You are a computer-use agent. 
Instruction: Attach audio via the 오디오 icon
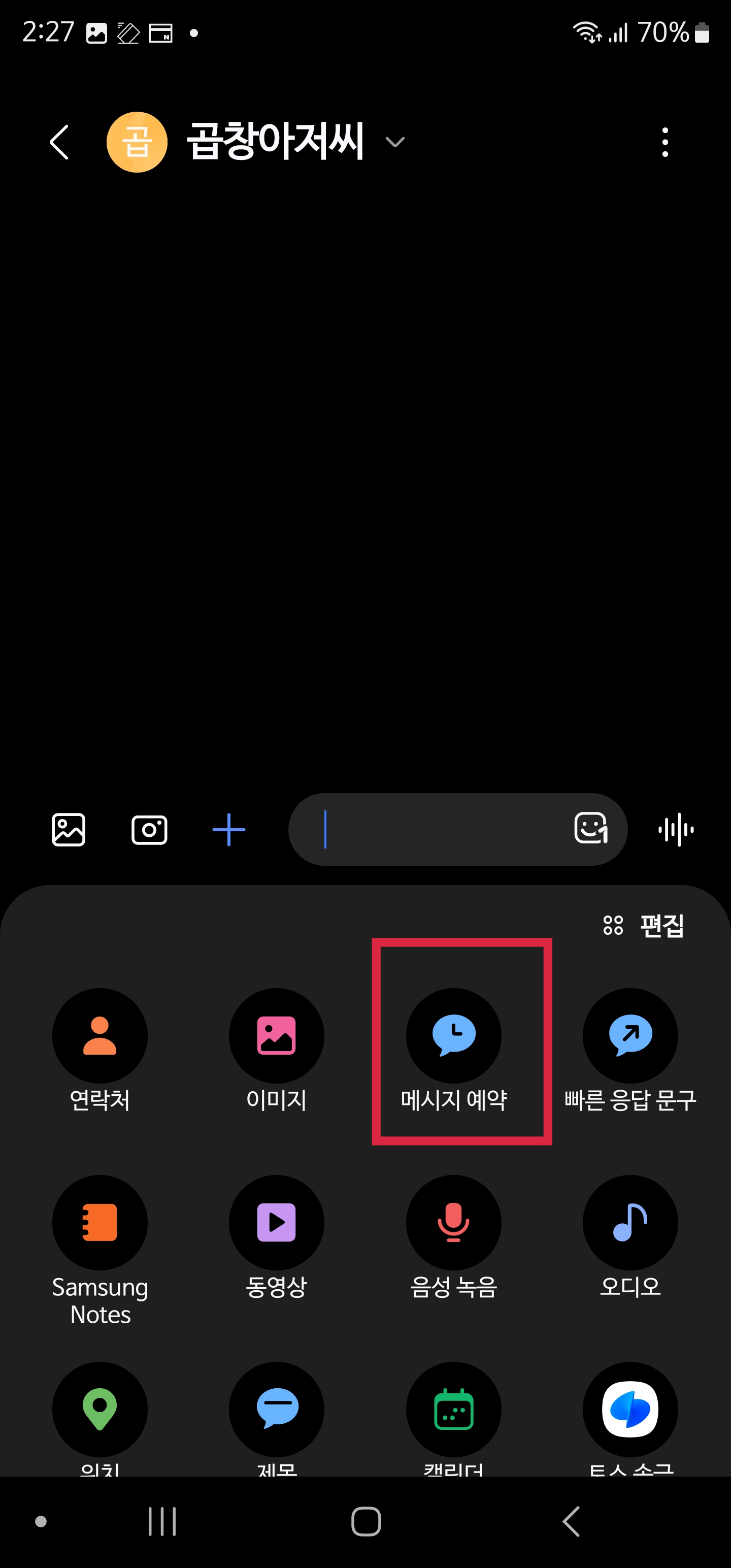[x=630, y=1222]
